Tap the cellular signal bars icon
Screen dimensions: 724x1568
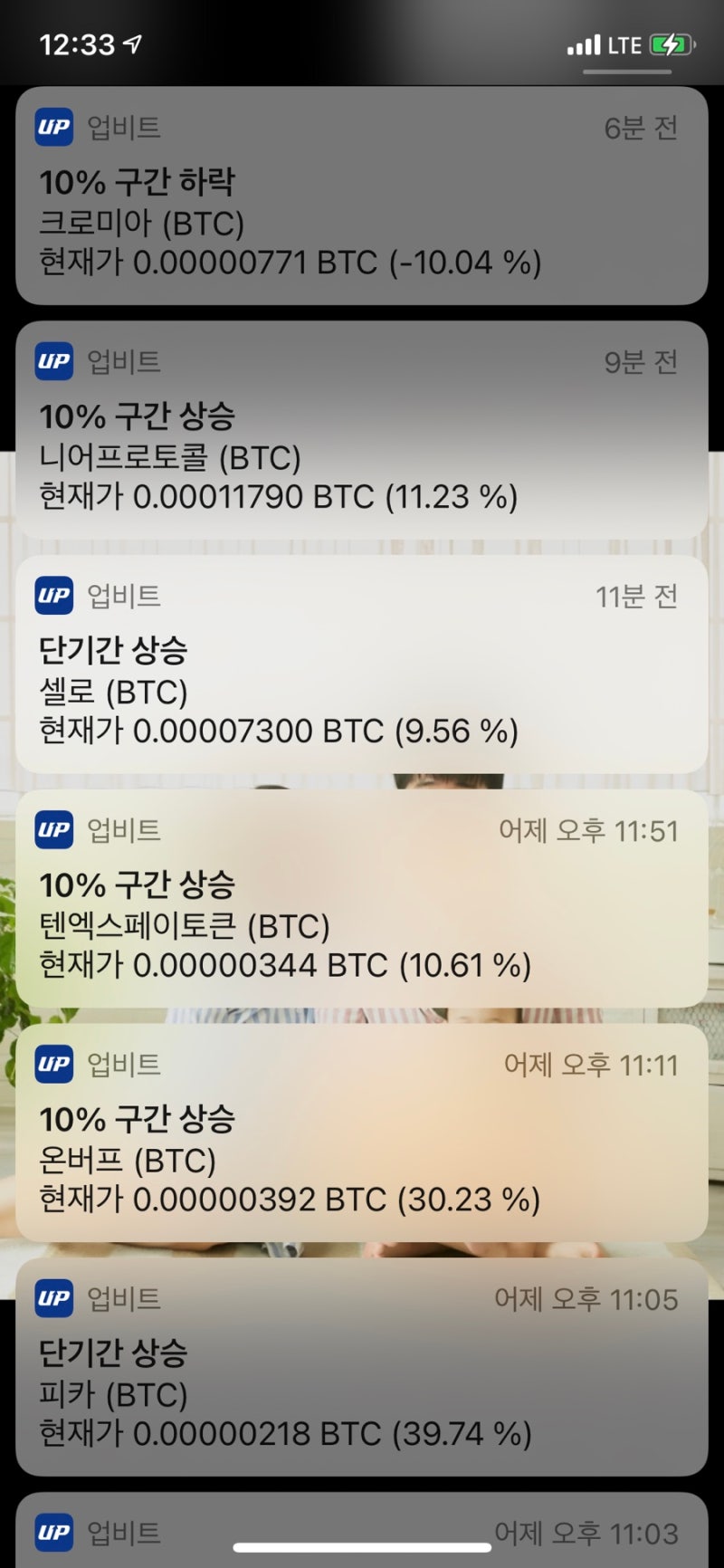pos(586,42)
